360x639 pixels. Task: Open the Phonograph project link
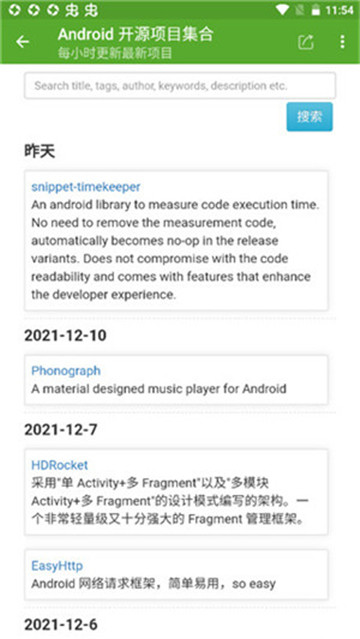click(66, 370)
